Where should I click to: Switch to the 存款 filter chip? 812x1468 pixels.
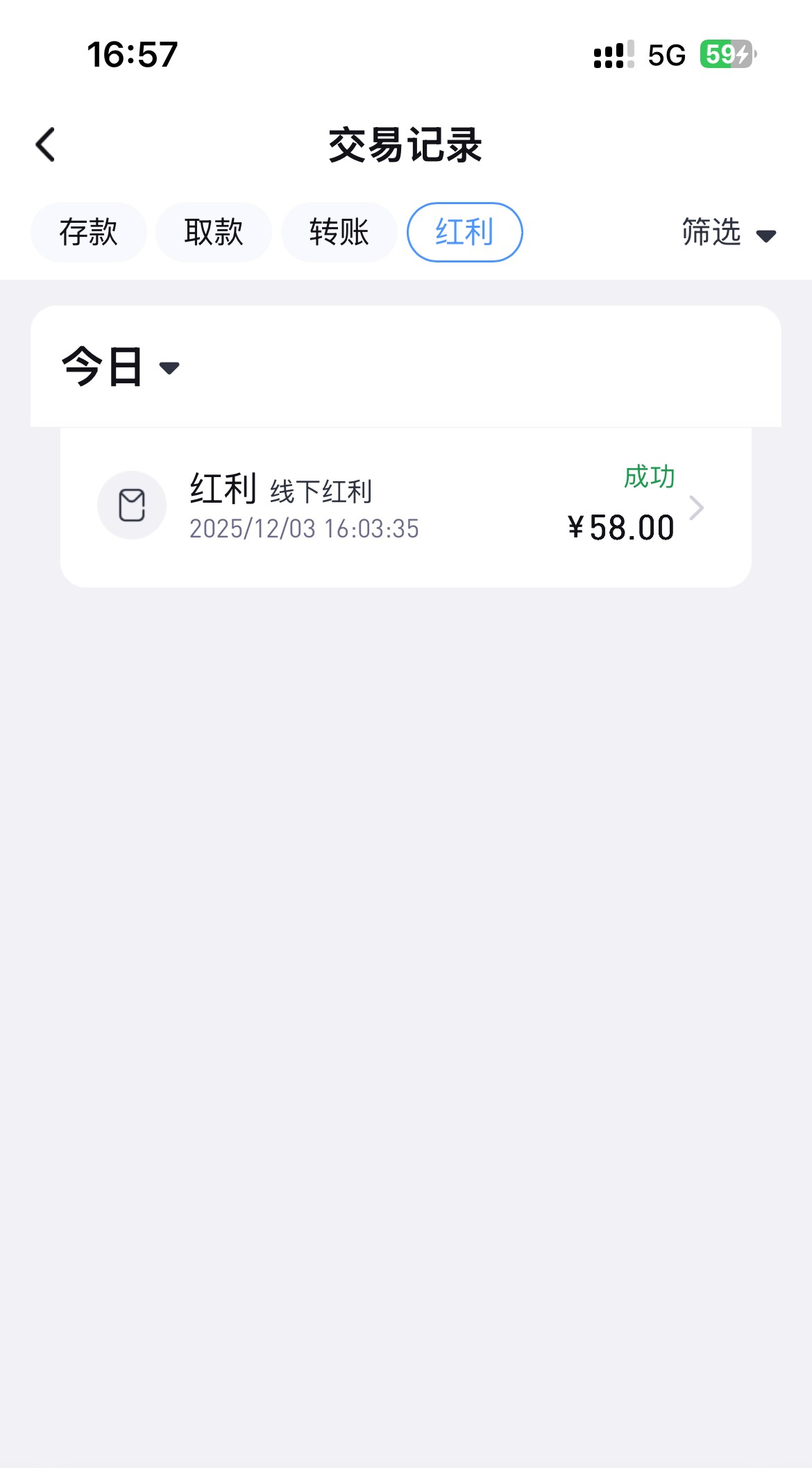coord(88,232)
